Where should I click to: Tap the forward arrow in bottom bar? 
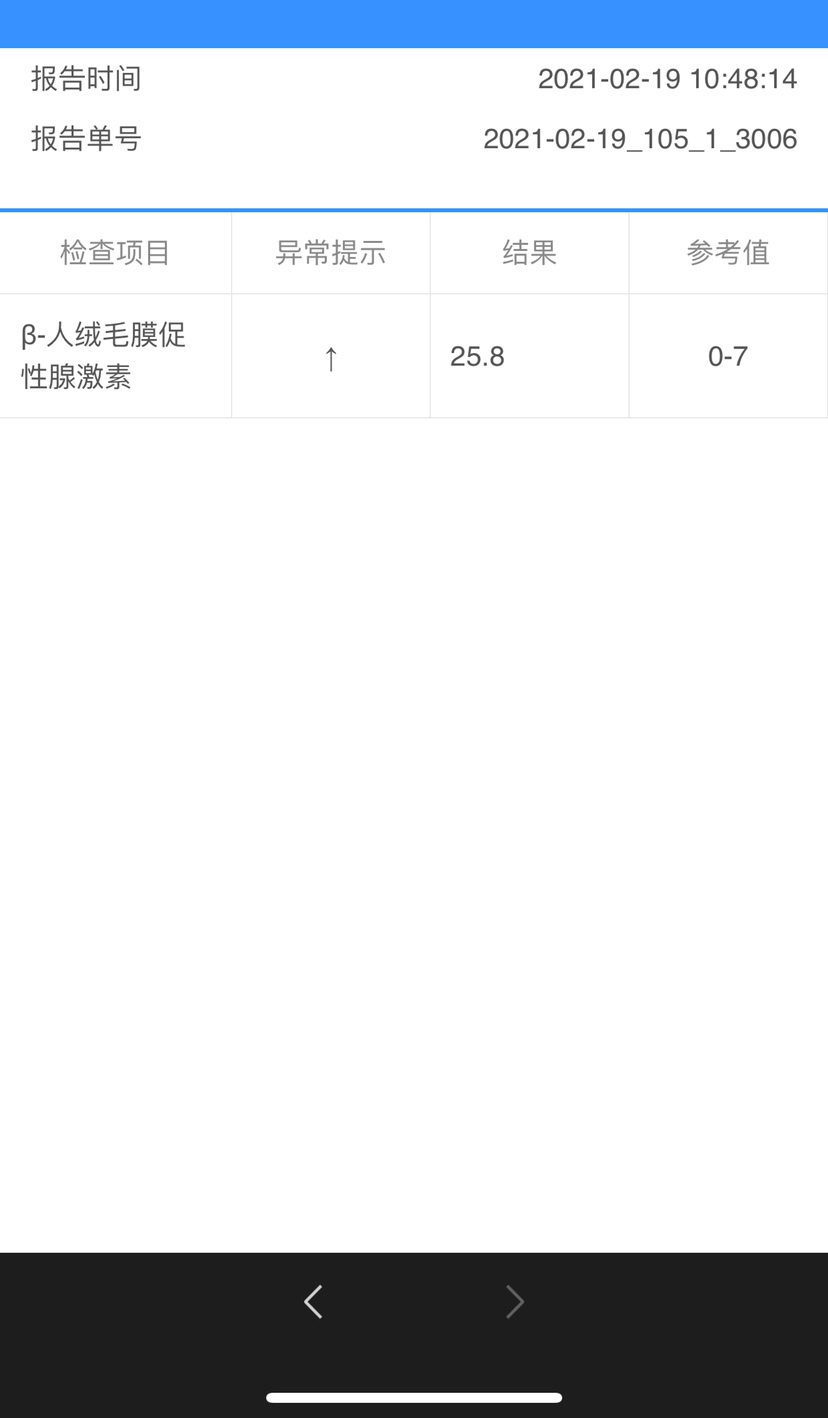coord(514,1301)
